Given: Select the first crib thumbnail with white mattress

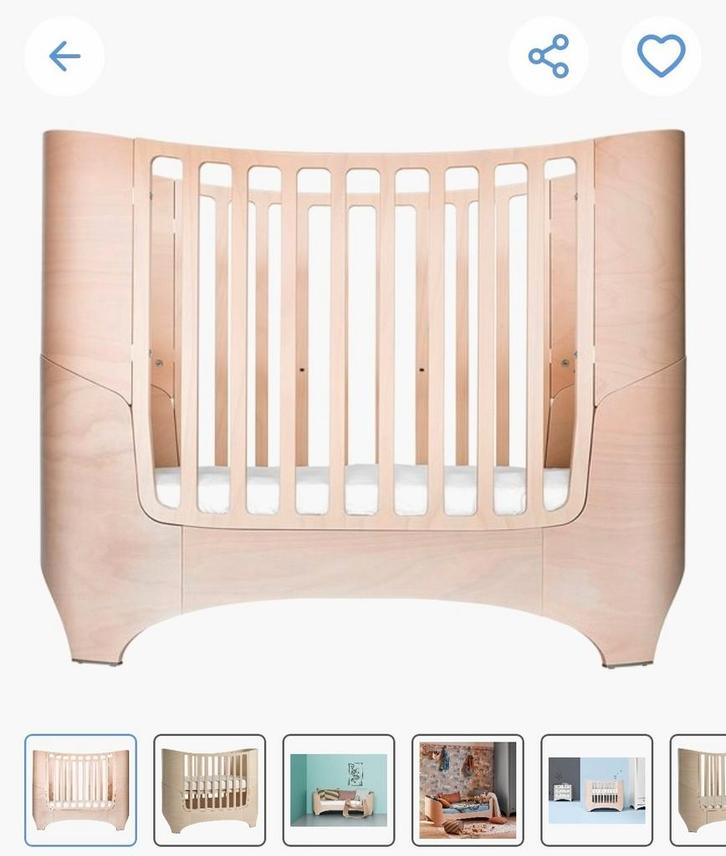Looking at the screenshot, I should (x=80, y=790).
